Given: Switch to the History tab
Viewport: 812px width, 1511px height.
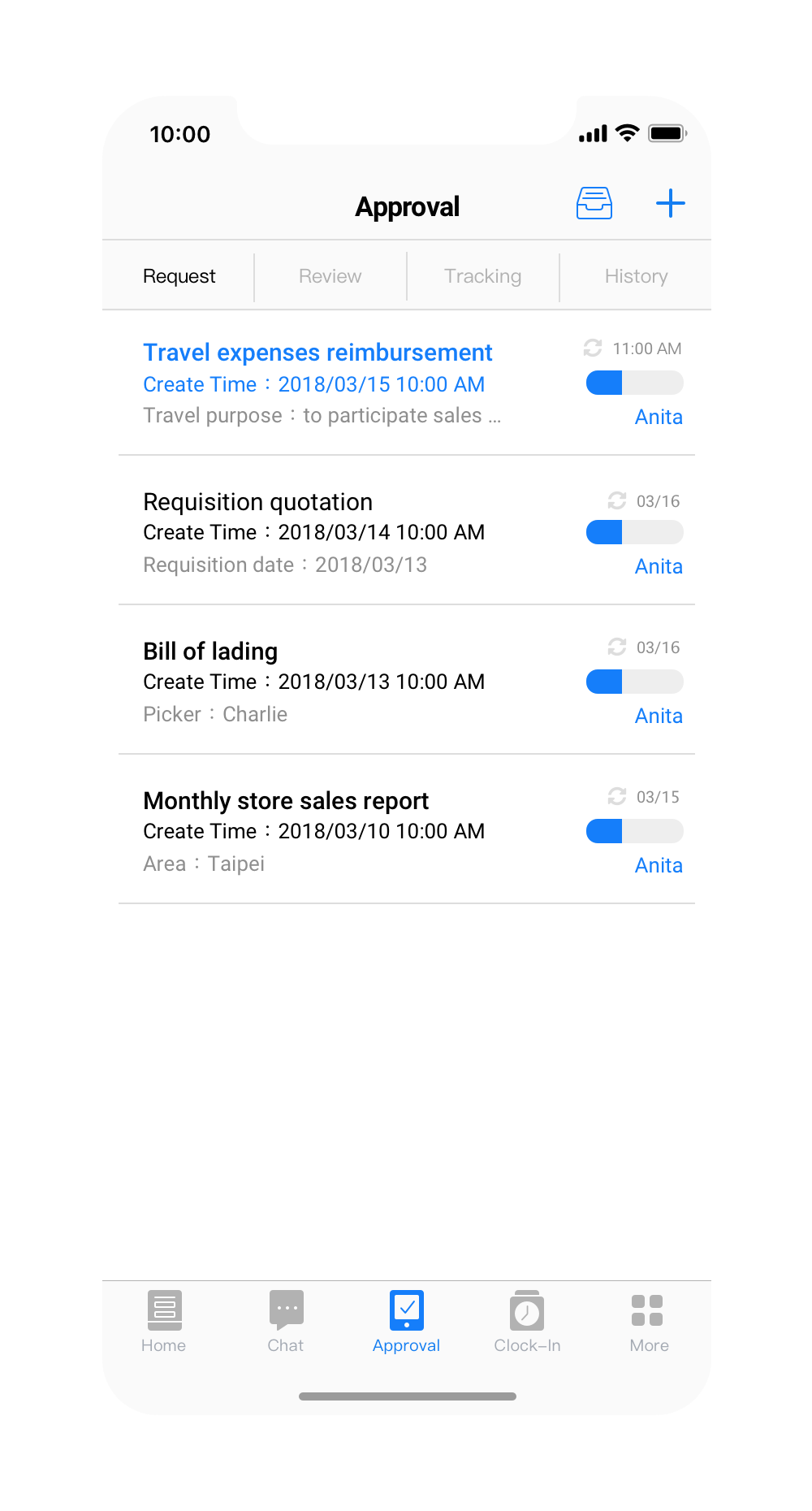Looking at the screenshot, I should [x=636, y=276].
